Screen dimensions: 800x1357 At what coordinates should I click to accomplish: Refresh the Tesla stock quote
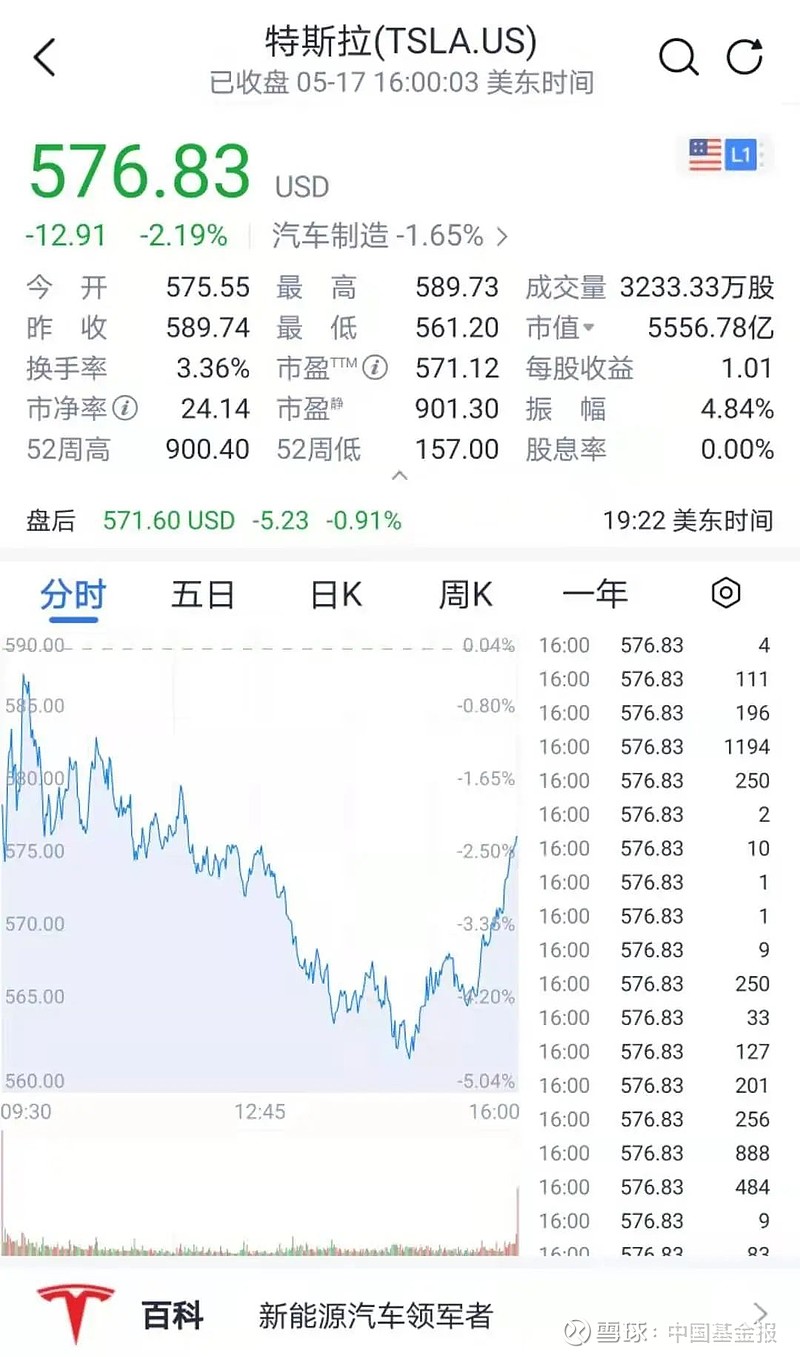tap(745, 58)
